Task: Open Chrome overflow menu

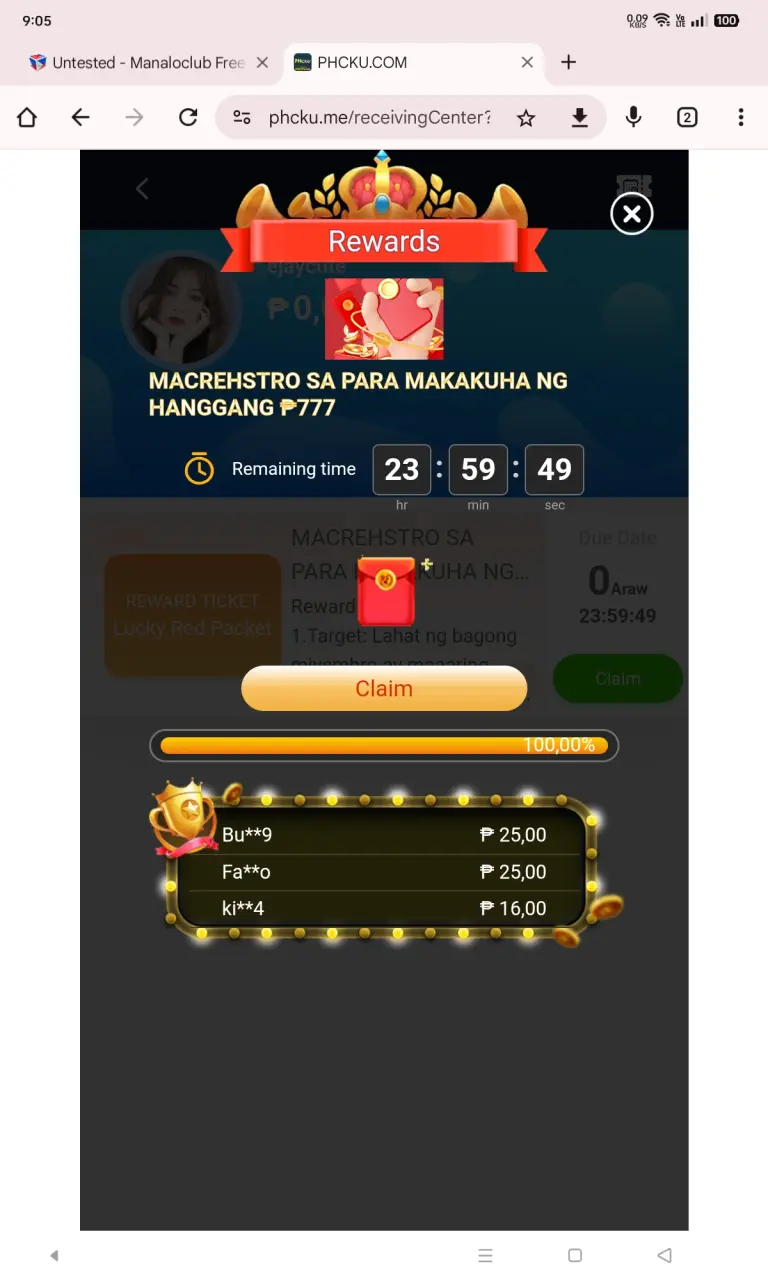Action: 741,118
